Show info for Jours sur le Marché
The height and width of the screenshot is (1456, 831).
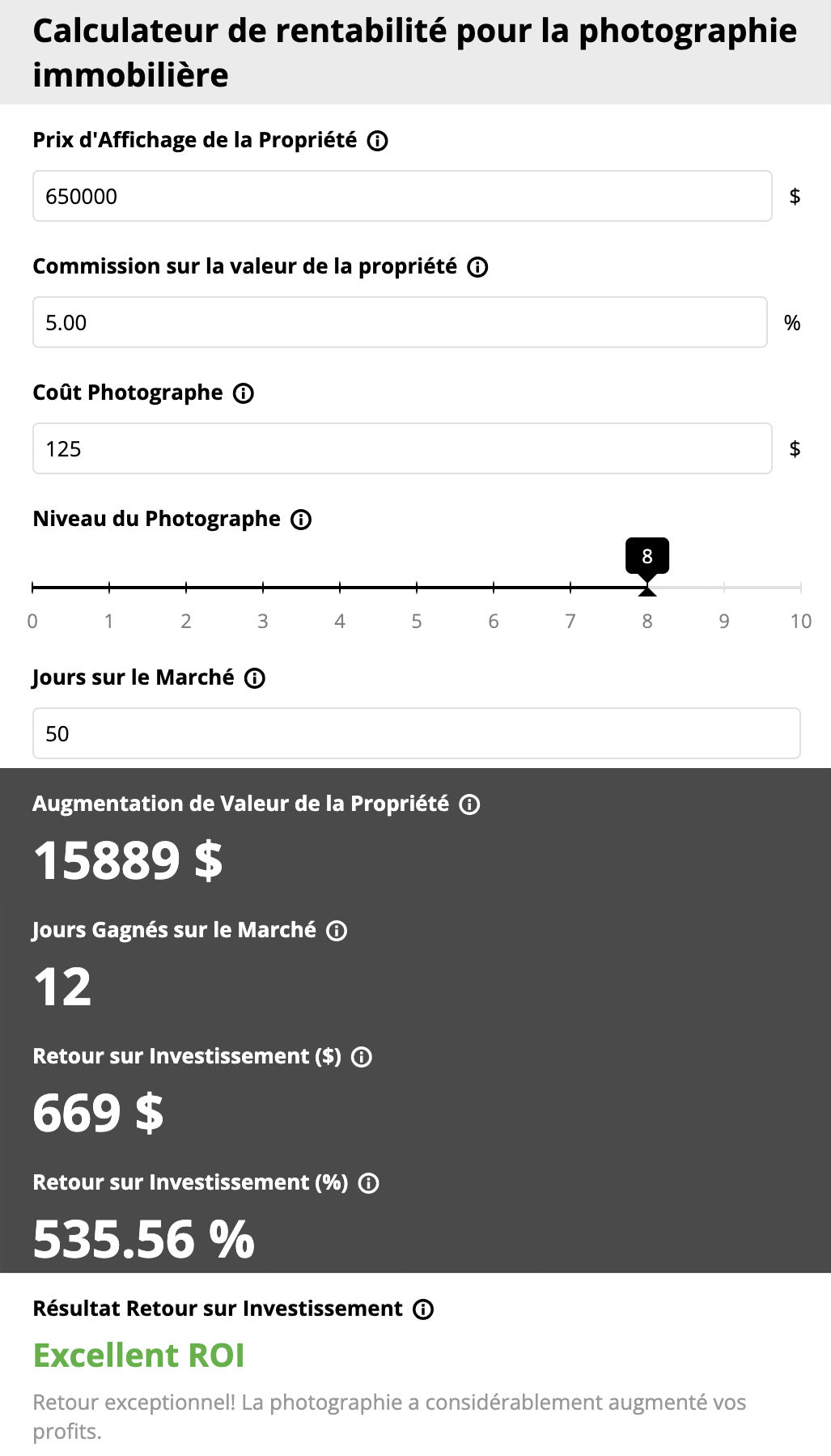pyautogui.click(x=255, y=678)
